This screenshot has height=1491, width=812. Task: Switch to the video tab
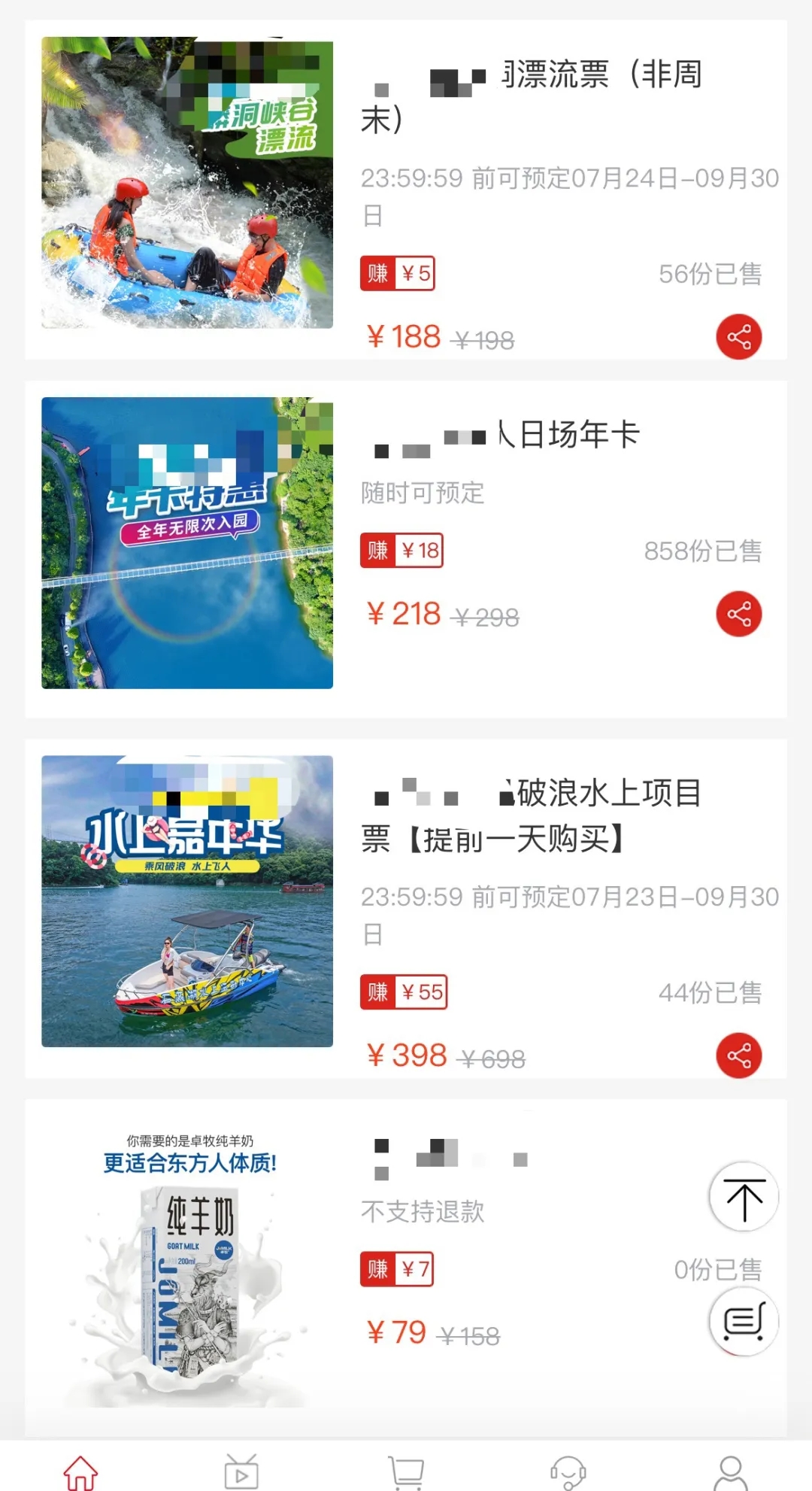(x=242, y=1471)
